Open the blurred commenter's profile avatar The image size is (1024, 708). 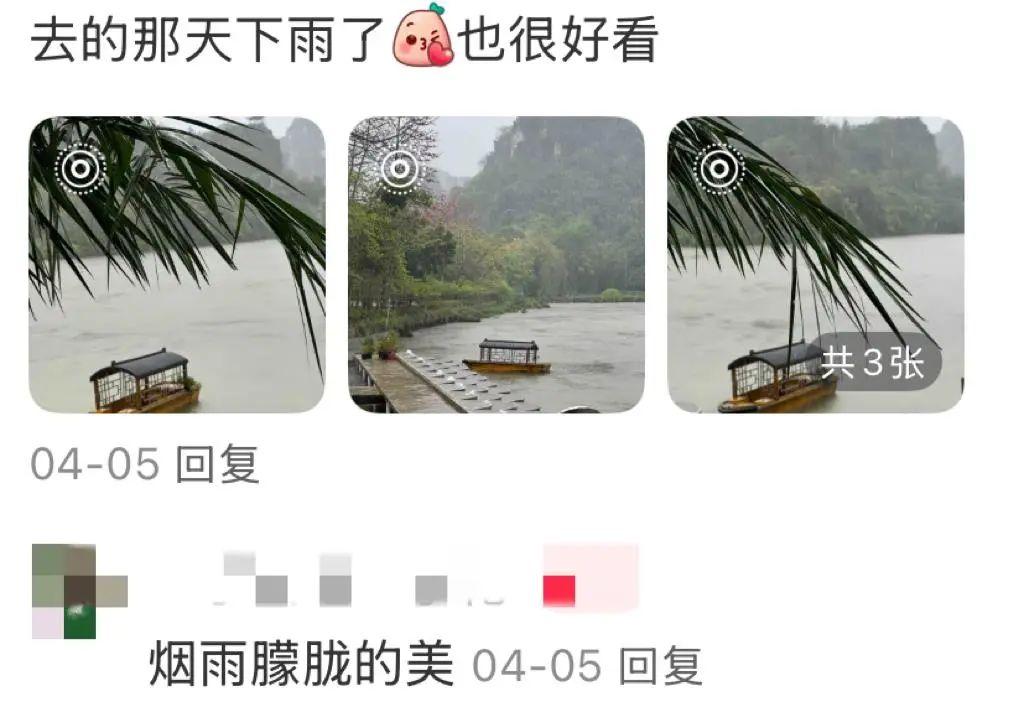[x=79, y=591]
